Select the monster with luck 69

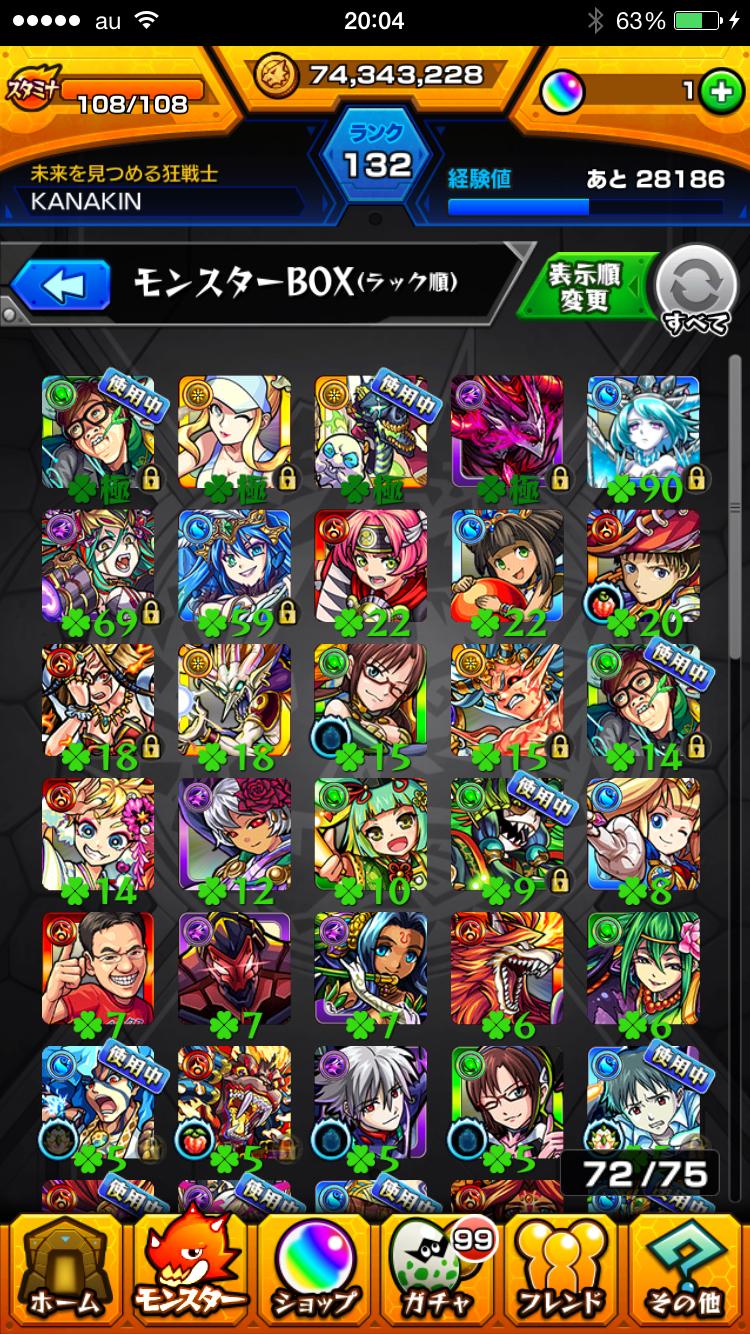click(x=98, y=566)
